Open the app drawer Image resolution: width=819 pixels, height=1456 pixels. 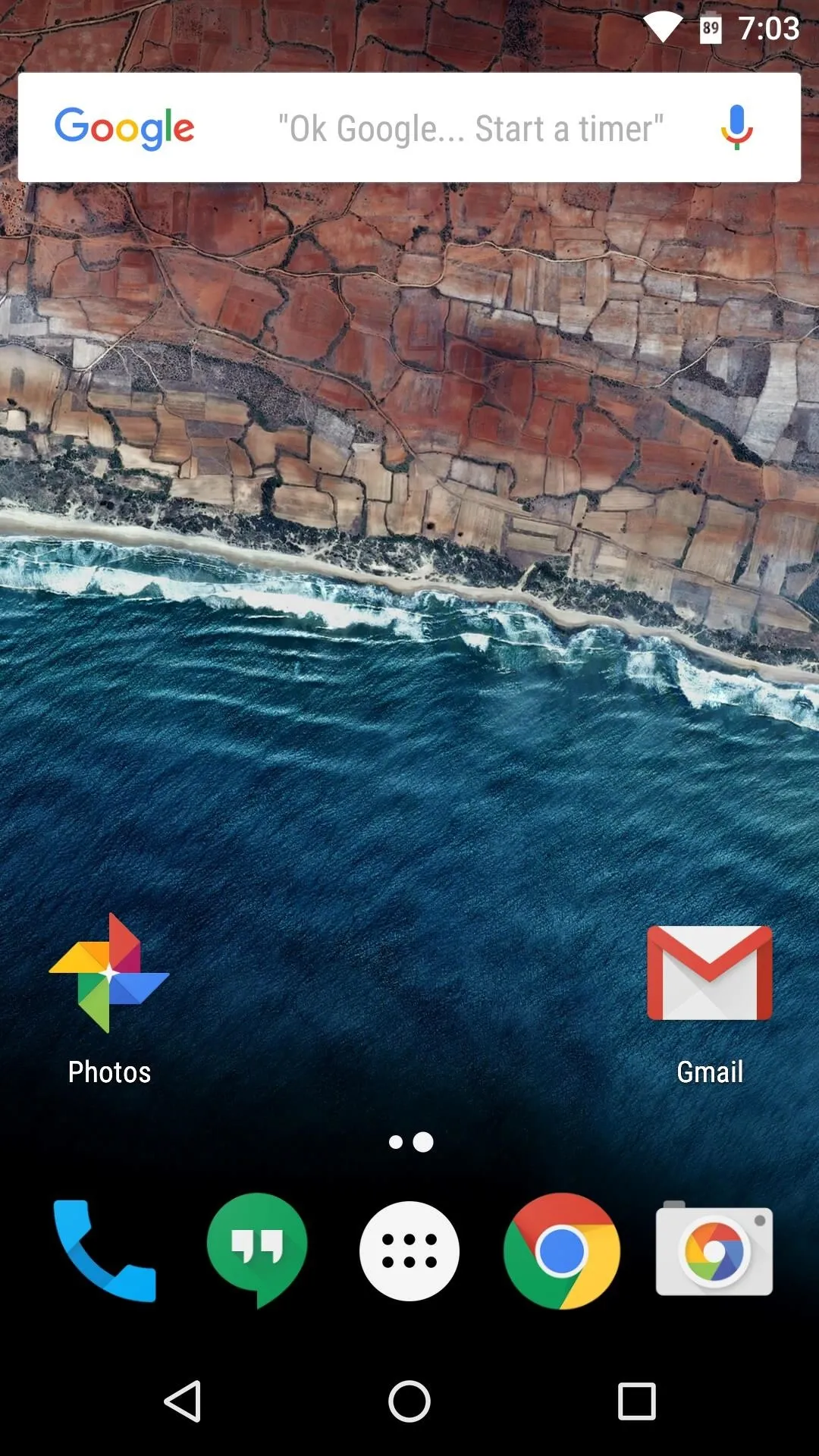coord(409,1250)
